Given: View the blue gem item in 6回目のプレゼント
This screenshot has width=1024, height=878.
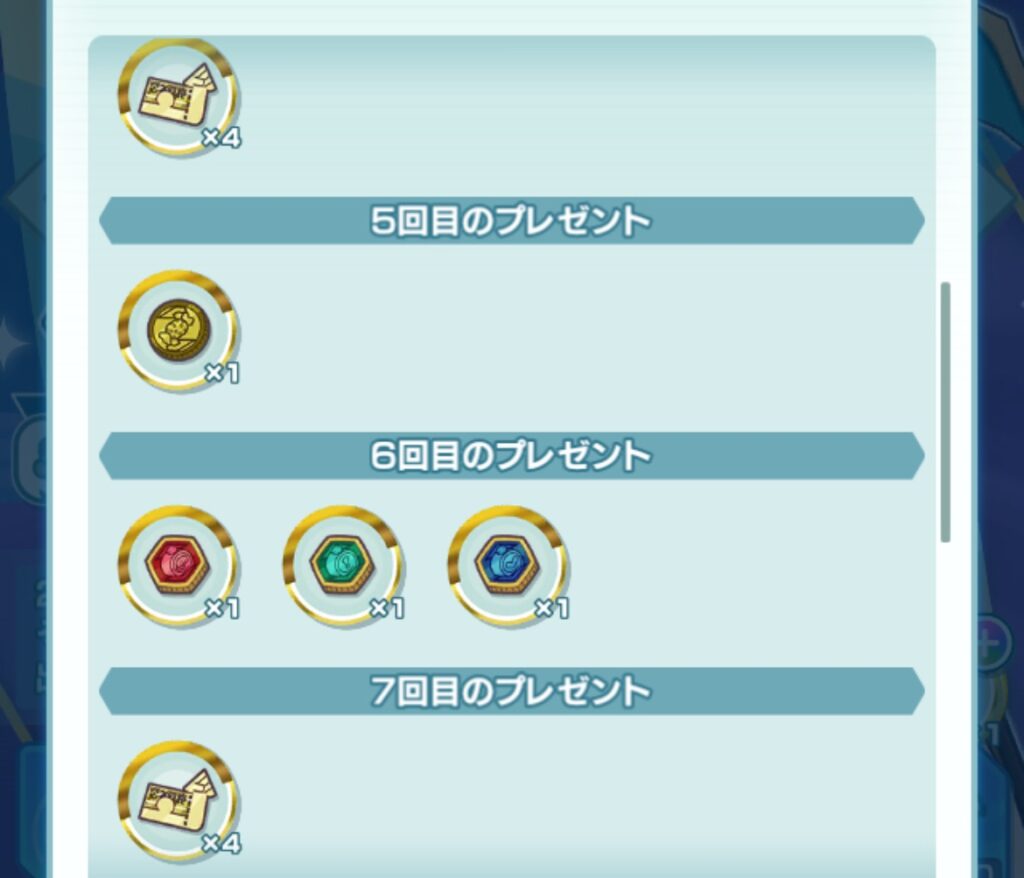Looking at the screenshot, I should (508, 566).
